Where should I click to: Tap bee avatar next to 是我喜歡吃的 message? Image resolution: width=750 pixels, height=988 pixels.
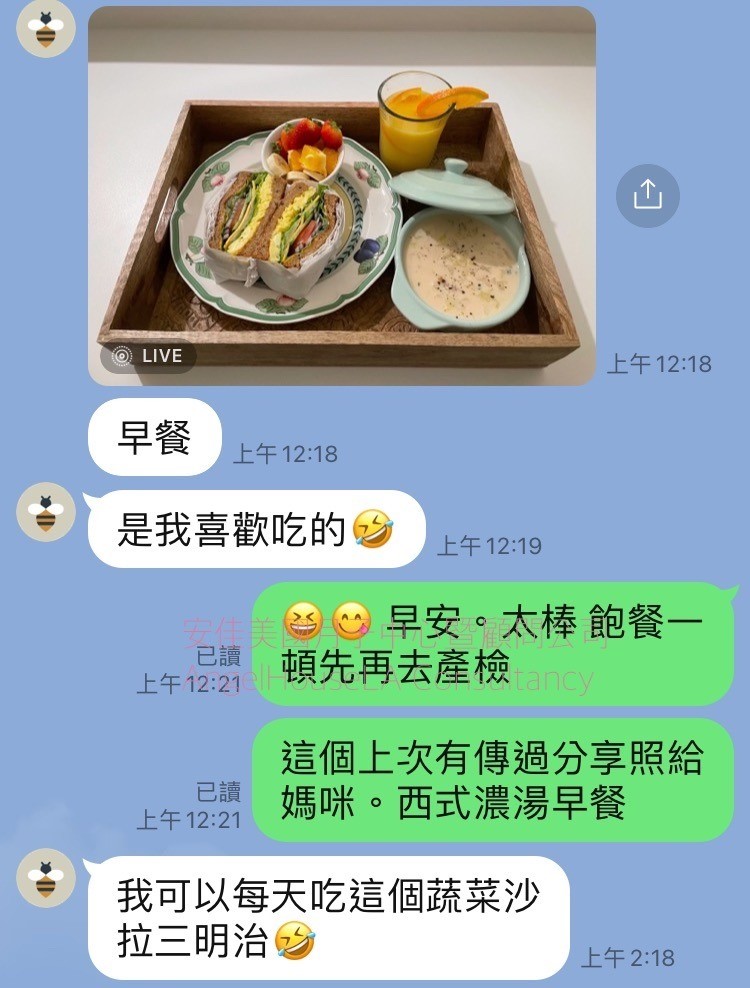[46, 513]
